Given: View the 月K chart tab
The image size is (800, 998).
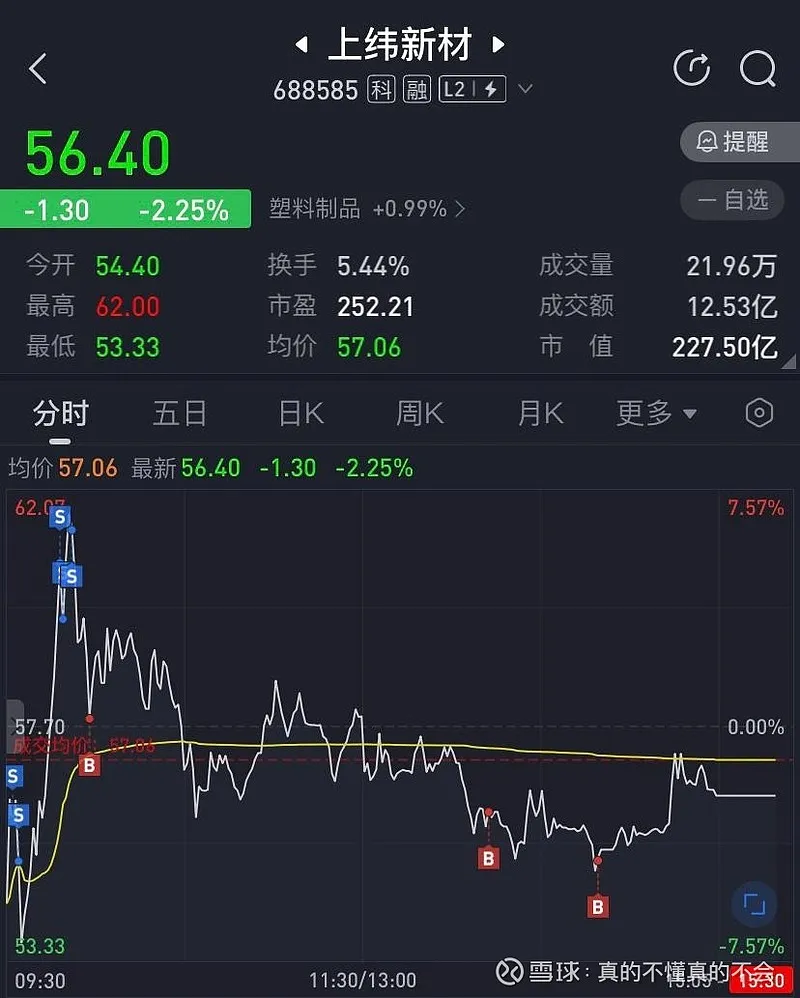Looking at the screenshot, I should (x=540, y=414).
